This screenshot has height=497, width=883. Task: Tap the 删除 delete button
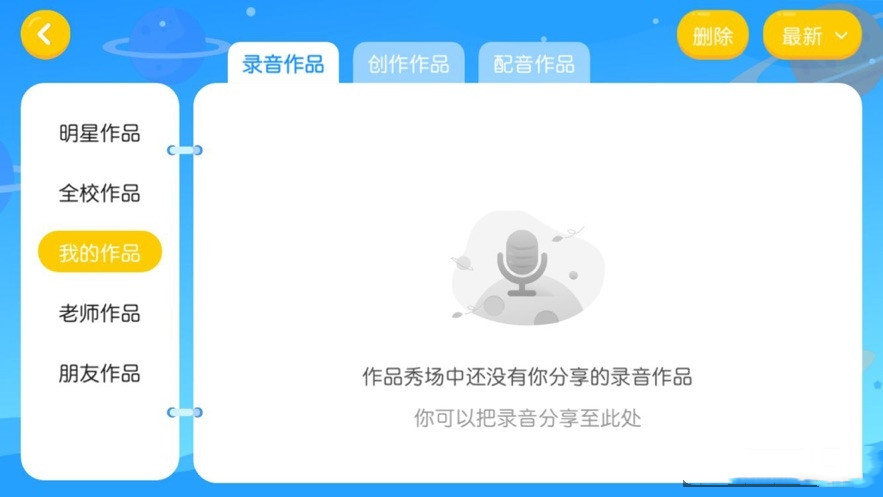[712, 36]
